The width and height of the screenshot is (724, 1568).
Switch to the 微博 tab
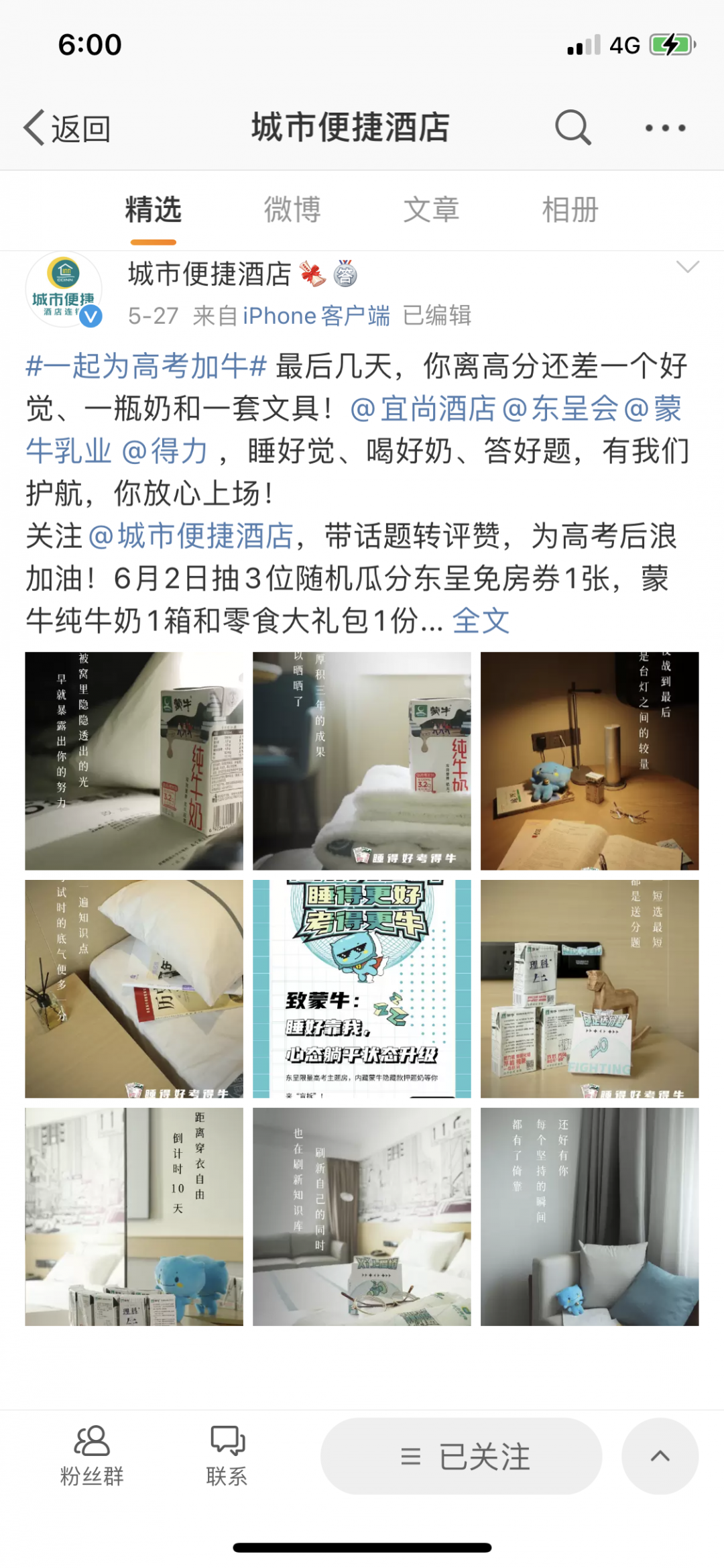pyautogui.click(x=292, y=210)
